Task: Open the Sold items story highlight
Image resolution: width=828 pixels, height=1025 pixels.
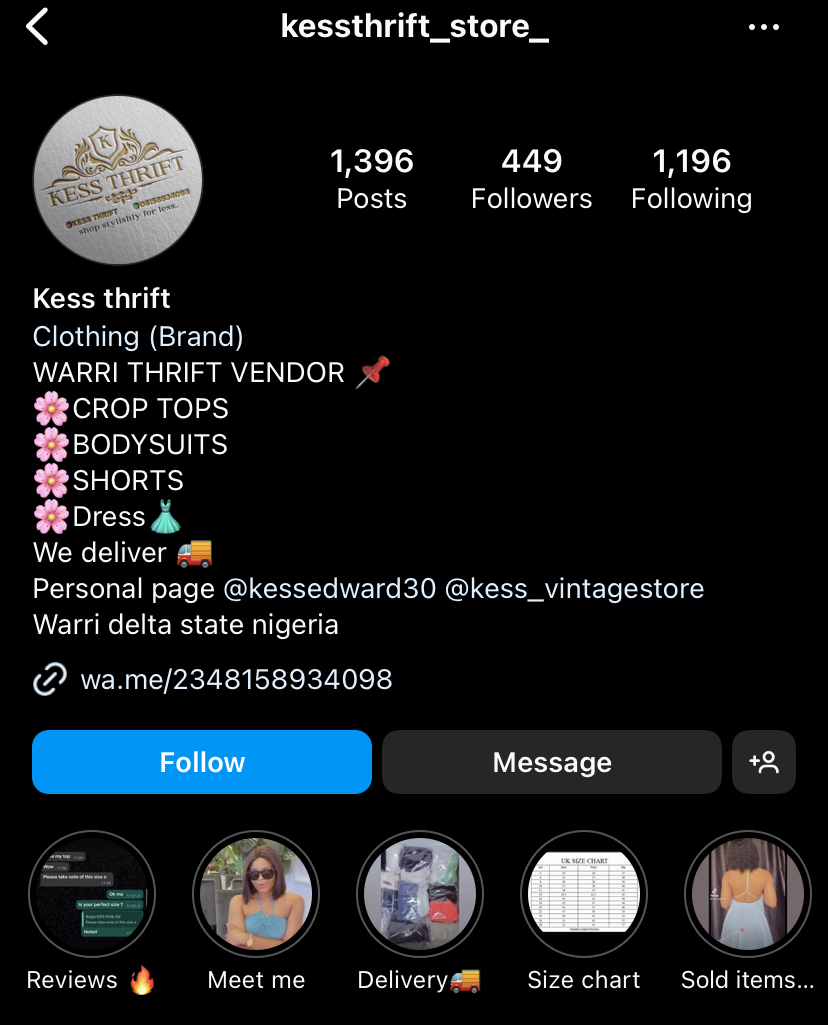Action: point(747,894)
